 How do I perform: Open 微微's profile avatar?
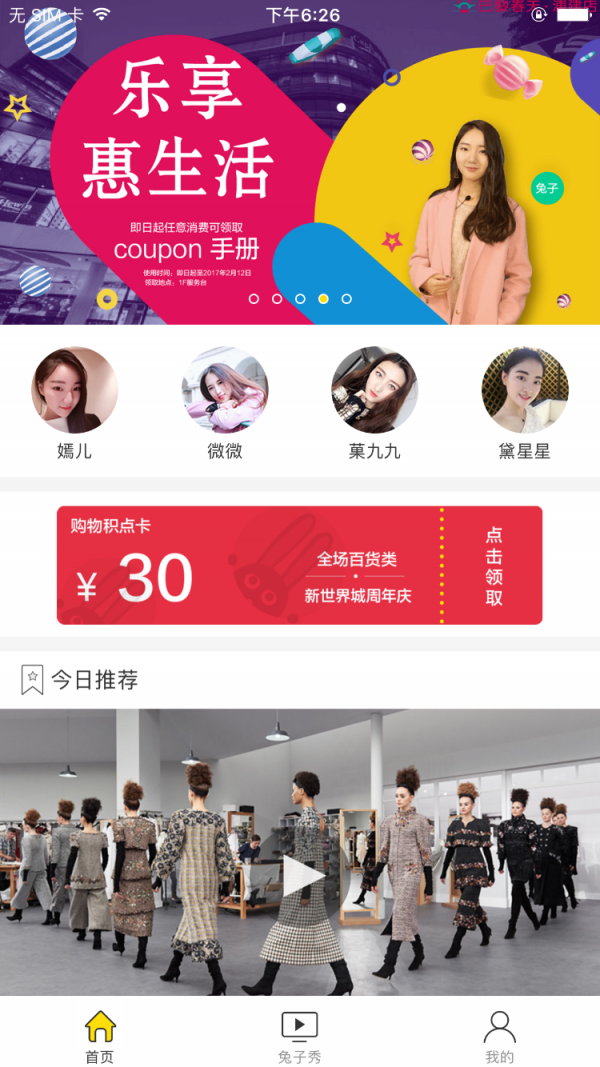click(x=225, y=390)
